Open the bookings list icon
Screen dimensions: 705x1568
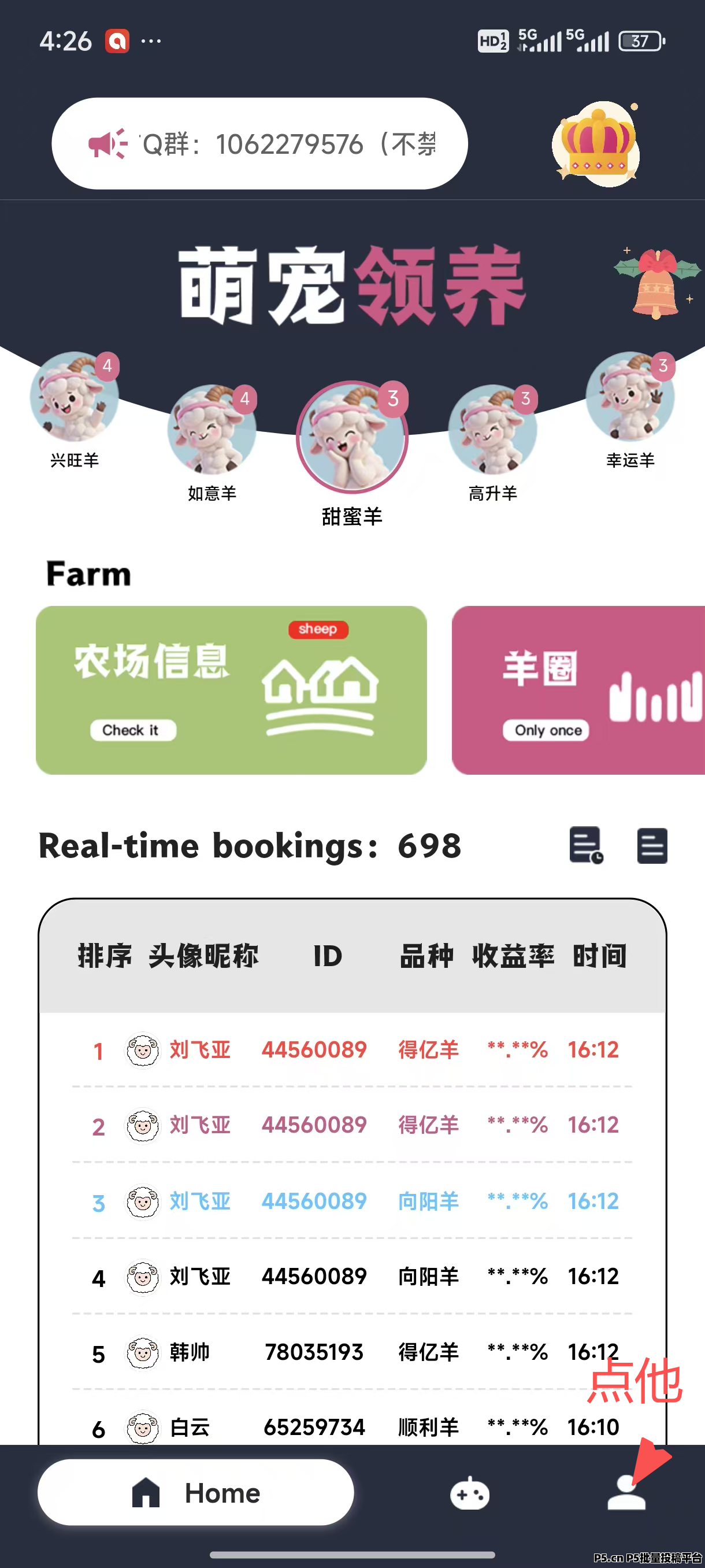[x=651, y=845]
